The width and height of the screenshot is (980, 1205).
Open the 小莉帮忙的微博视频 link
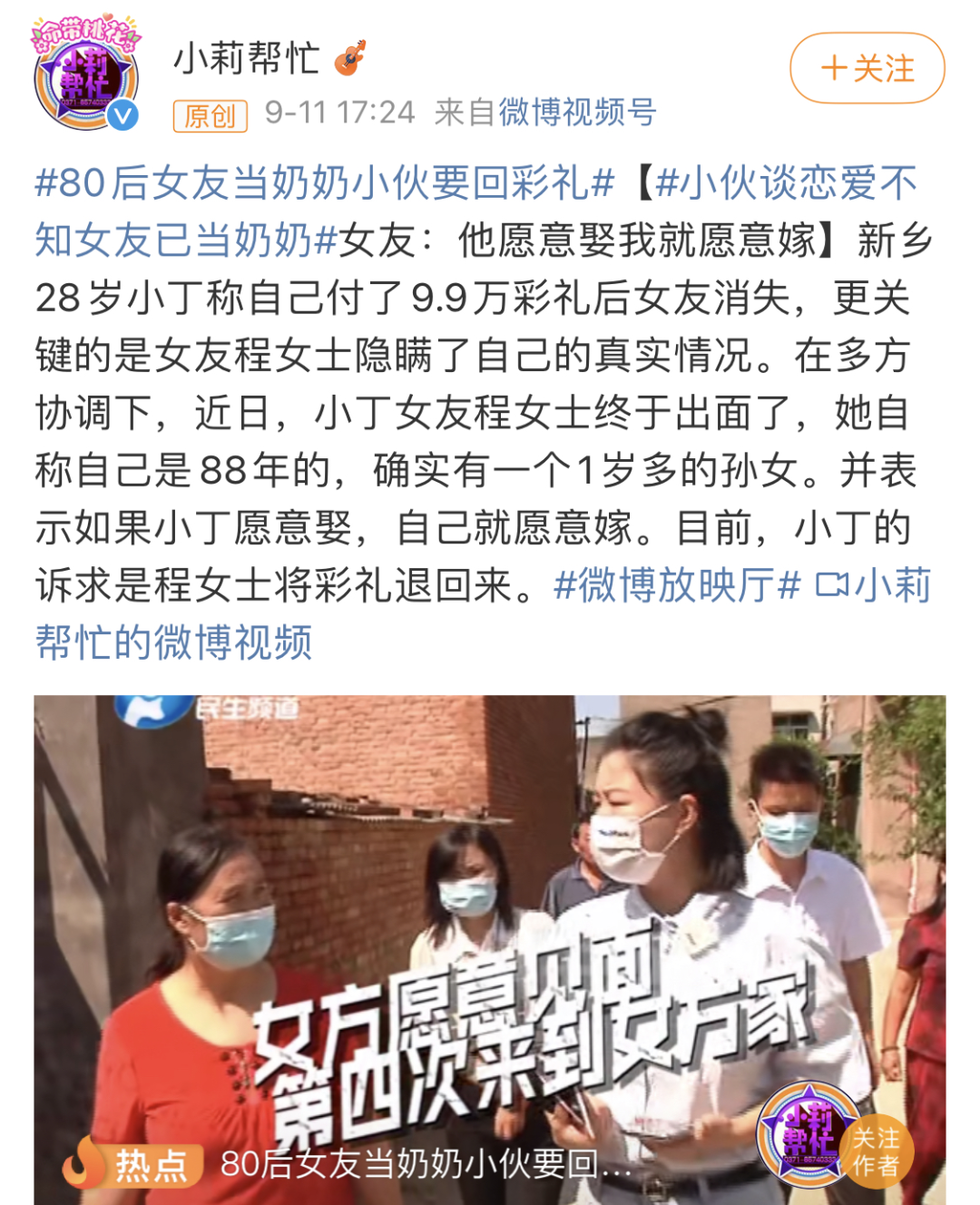click(x=172, y=642)
